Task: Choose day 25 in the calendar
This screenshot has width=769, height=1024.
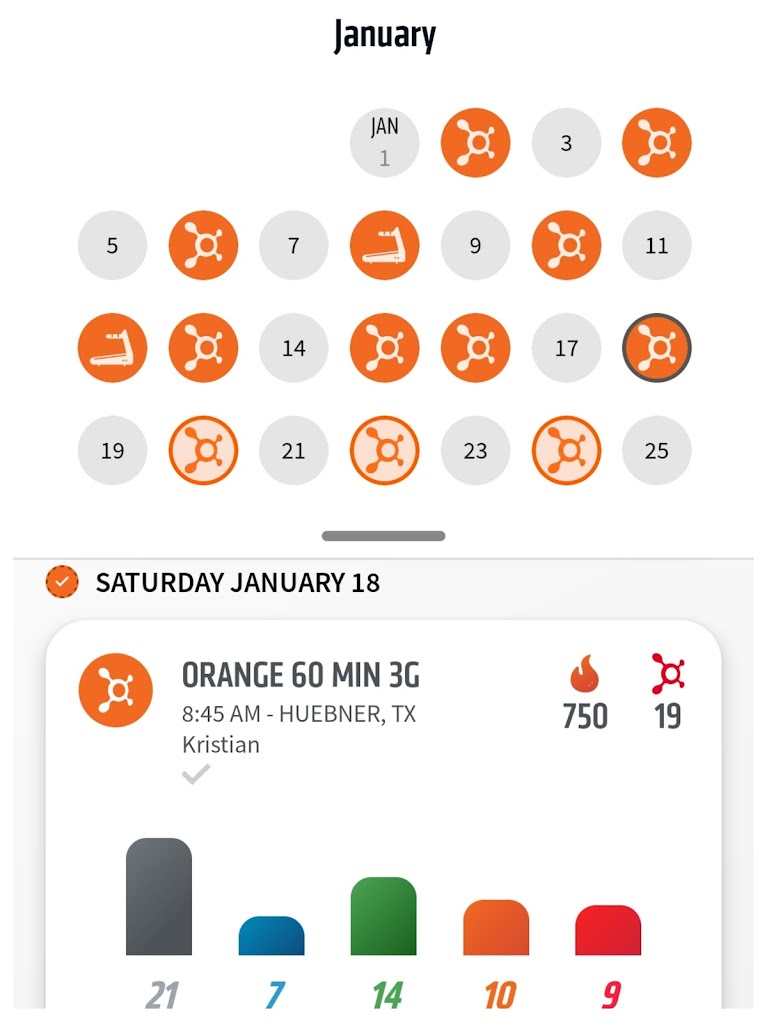Action: coord(656,451)
